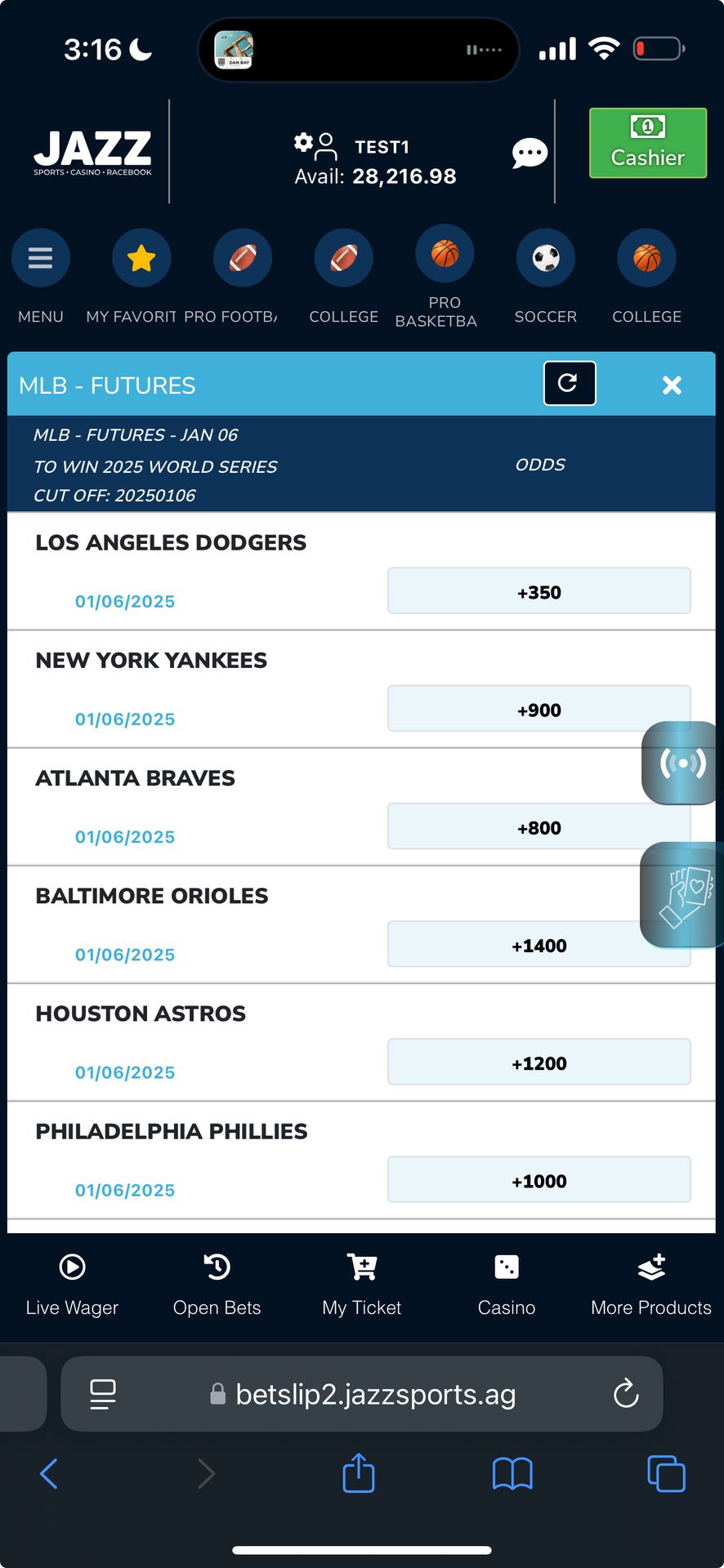Viewport: 724px width, 1568px height.
Task: Open the hamburger Menu
Action: pyautogui.click(x=40, y=258)
